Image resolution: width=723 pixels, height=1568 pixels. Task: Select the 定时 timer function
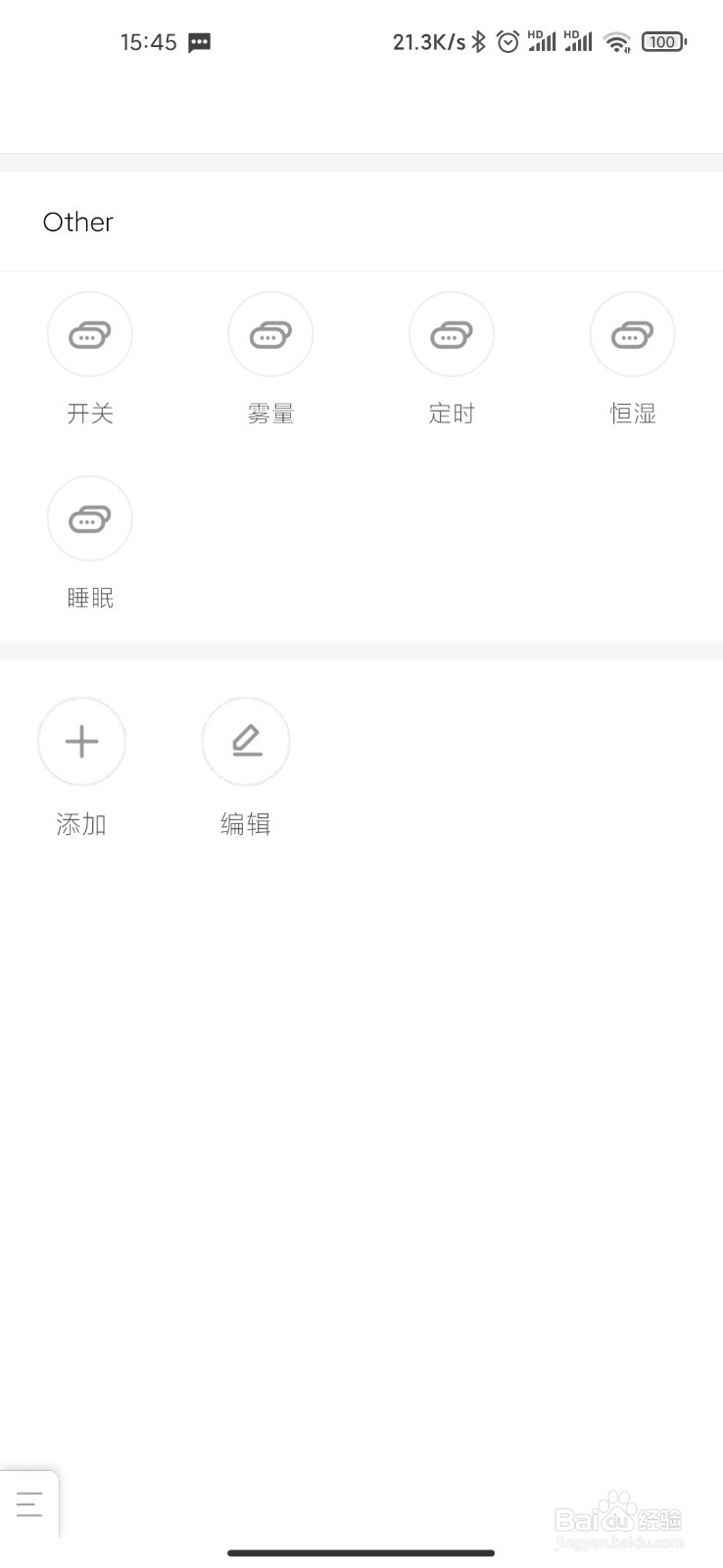point(452,334)
